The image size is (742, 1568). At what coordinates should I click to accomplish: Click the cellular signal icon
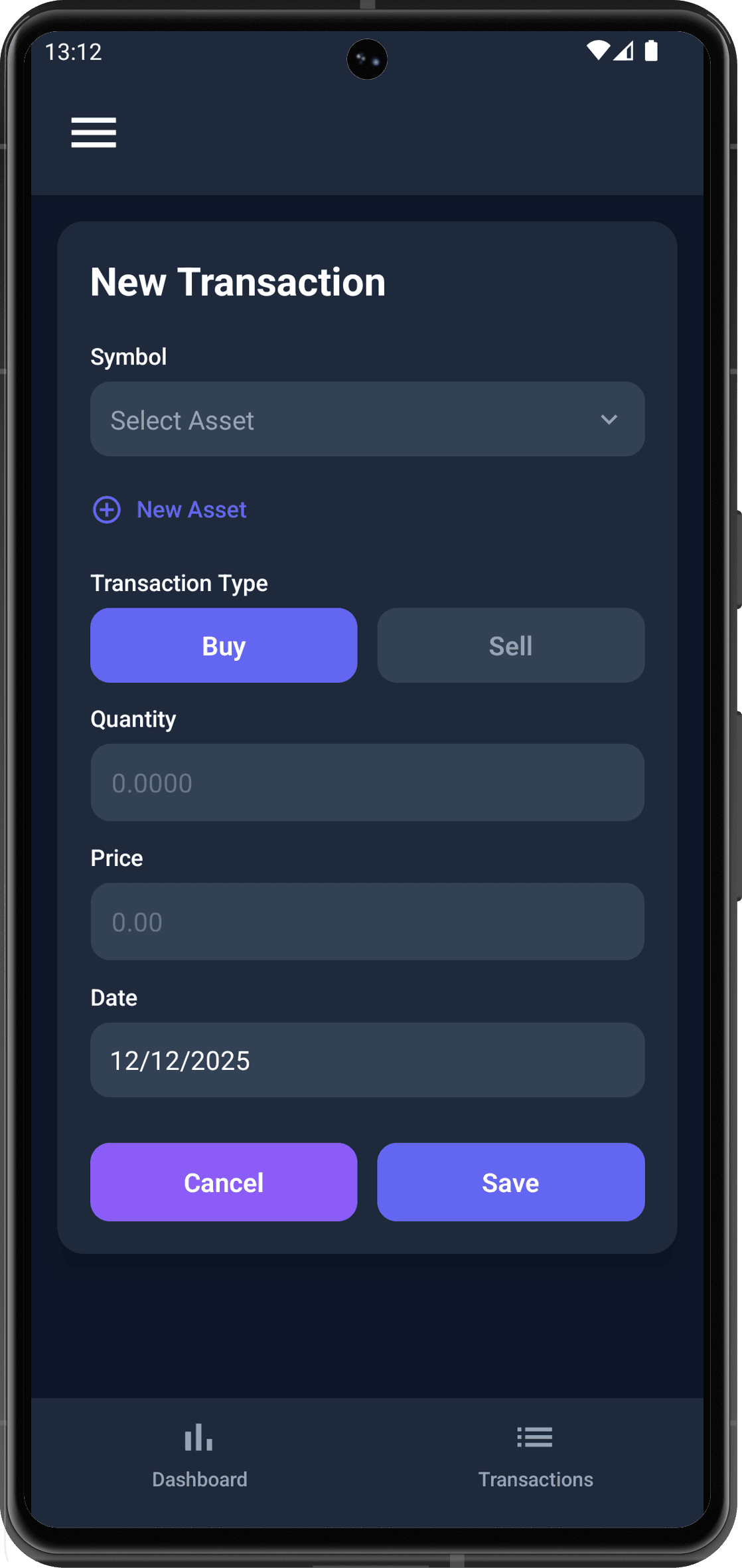(x=624, y=50)
